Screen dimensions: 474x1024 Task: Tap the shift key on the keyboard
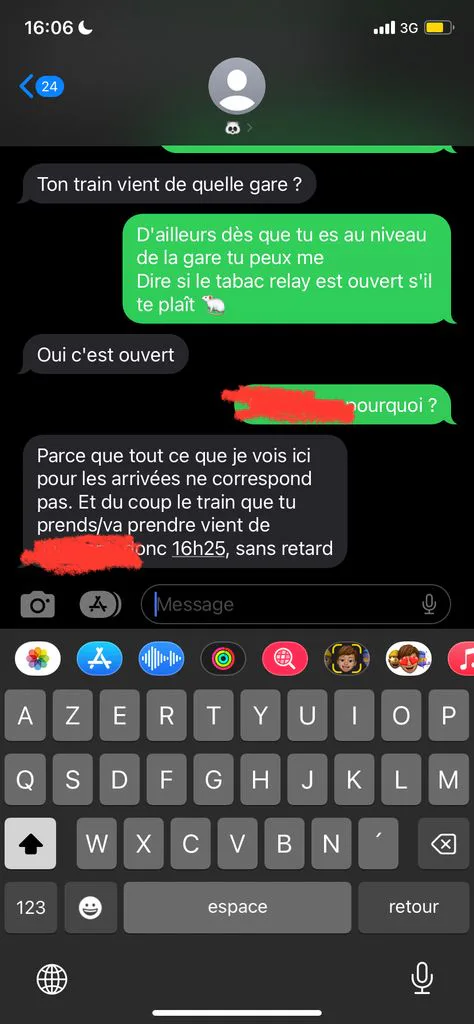coord(30,844)
